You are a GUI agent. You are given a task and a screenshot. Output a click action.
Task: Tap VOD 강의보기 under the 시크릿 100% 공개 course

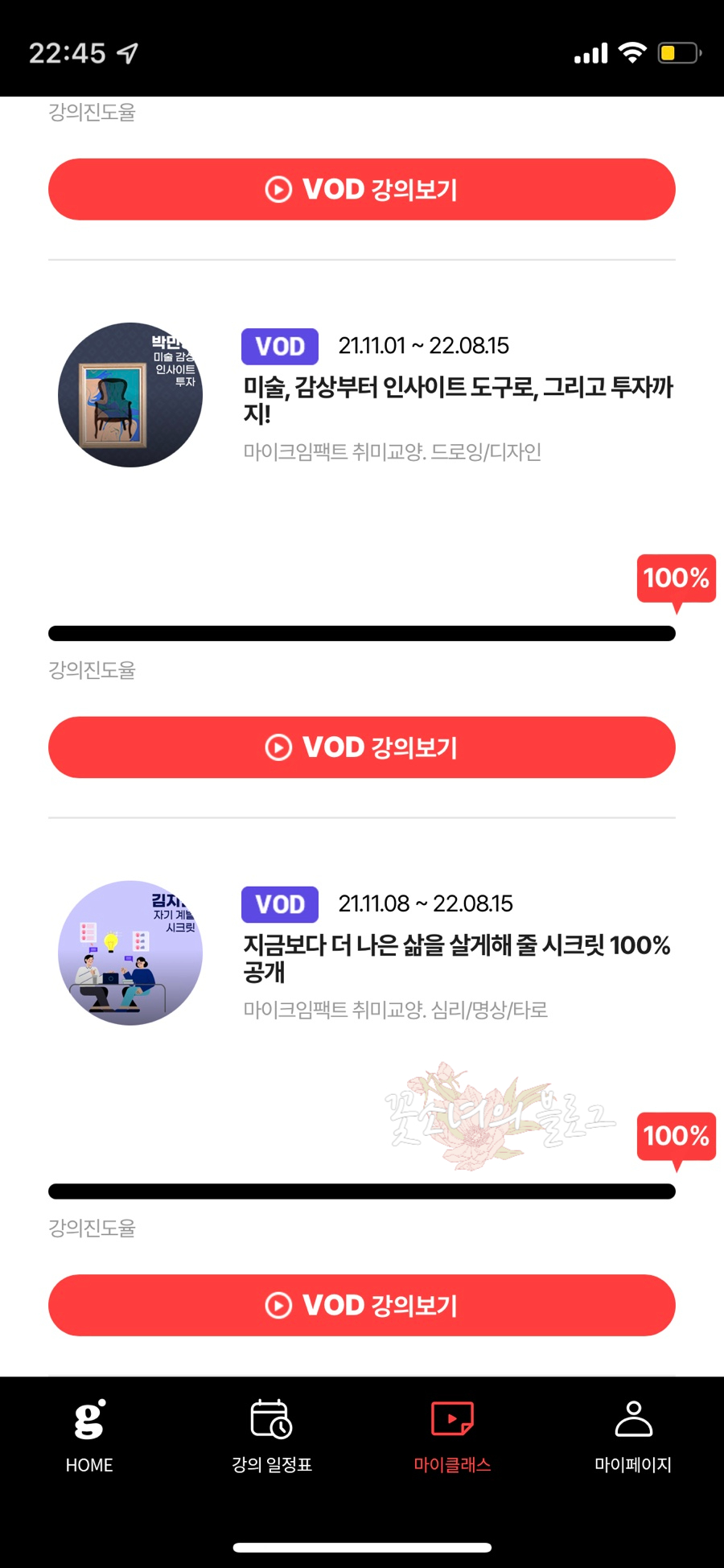[361, 1305]
